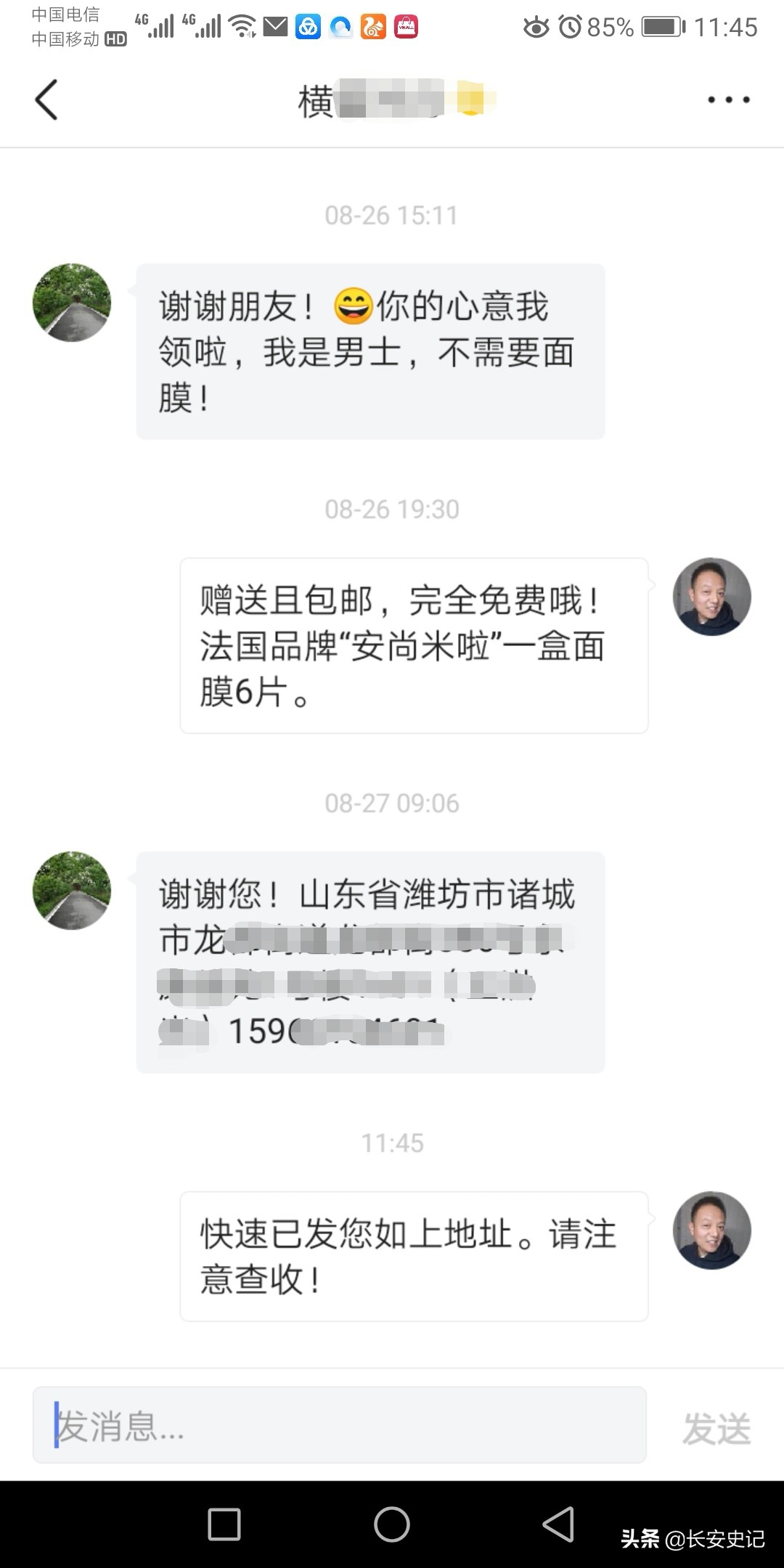Open the avatar beside the 山东省潍坊市 address message
The image size is (784, 1568).
[x=72, y=890]
